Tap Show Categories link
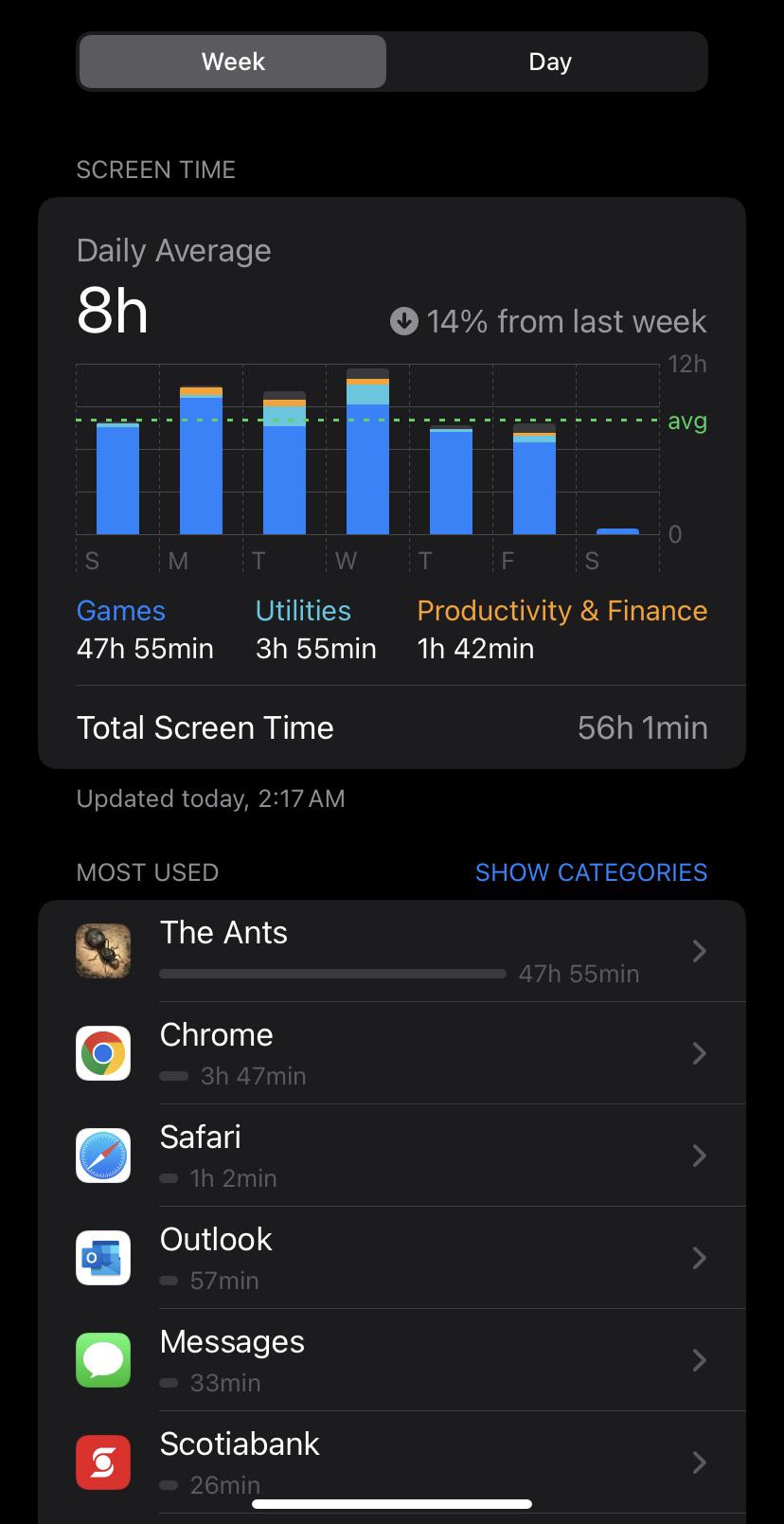 [591, 872]
